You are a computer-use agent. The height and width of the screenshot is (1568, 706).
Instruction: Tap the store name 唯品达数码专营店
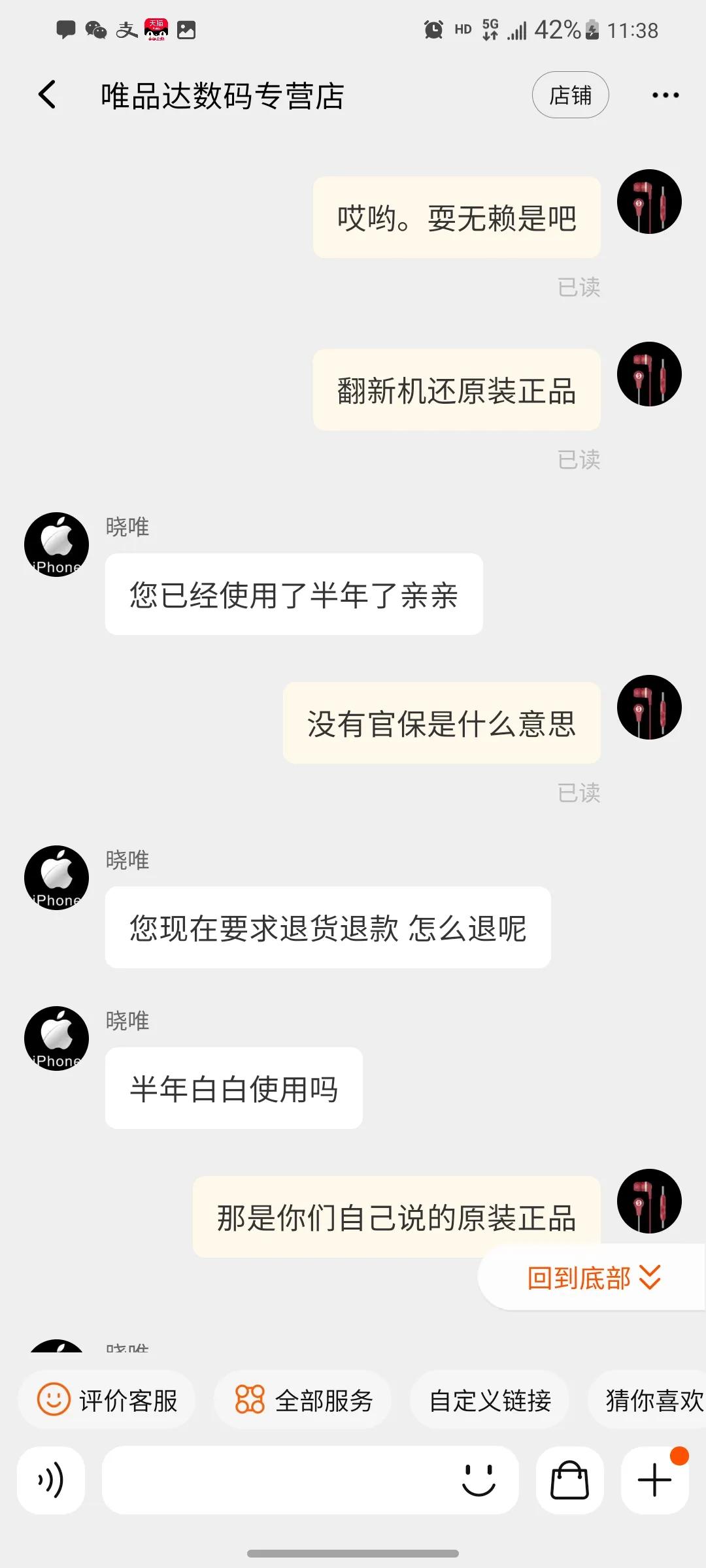click(224, 95)
